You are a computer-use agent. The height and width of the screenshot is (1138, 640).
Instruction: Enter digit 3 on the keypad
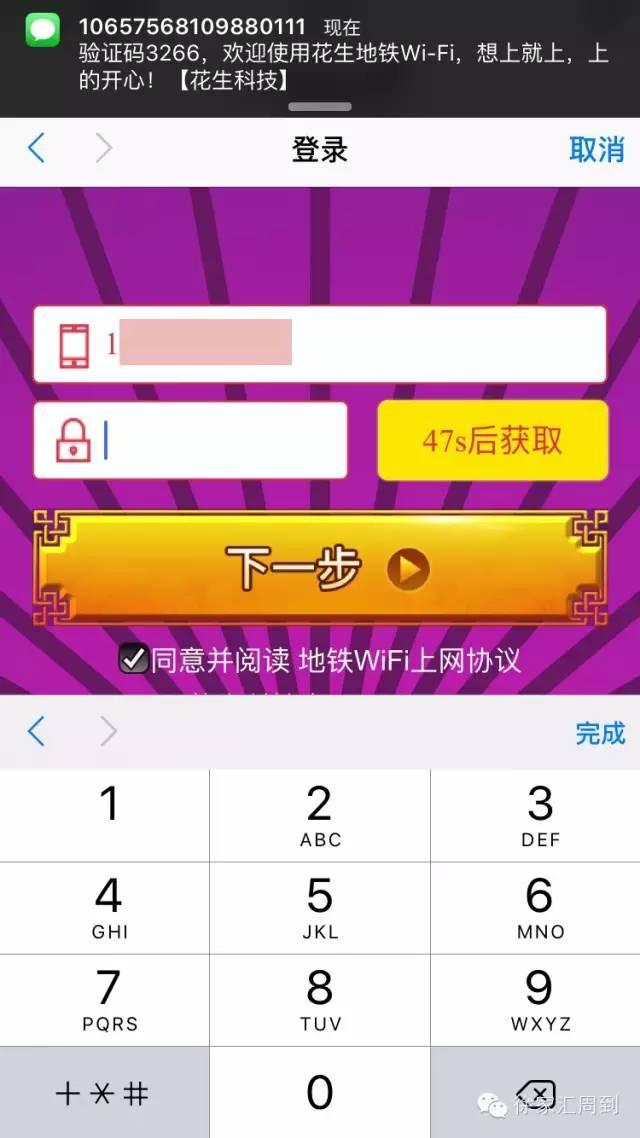tap(539, 814)
